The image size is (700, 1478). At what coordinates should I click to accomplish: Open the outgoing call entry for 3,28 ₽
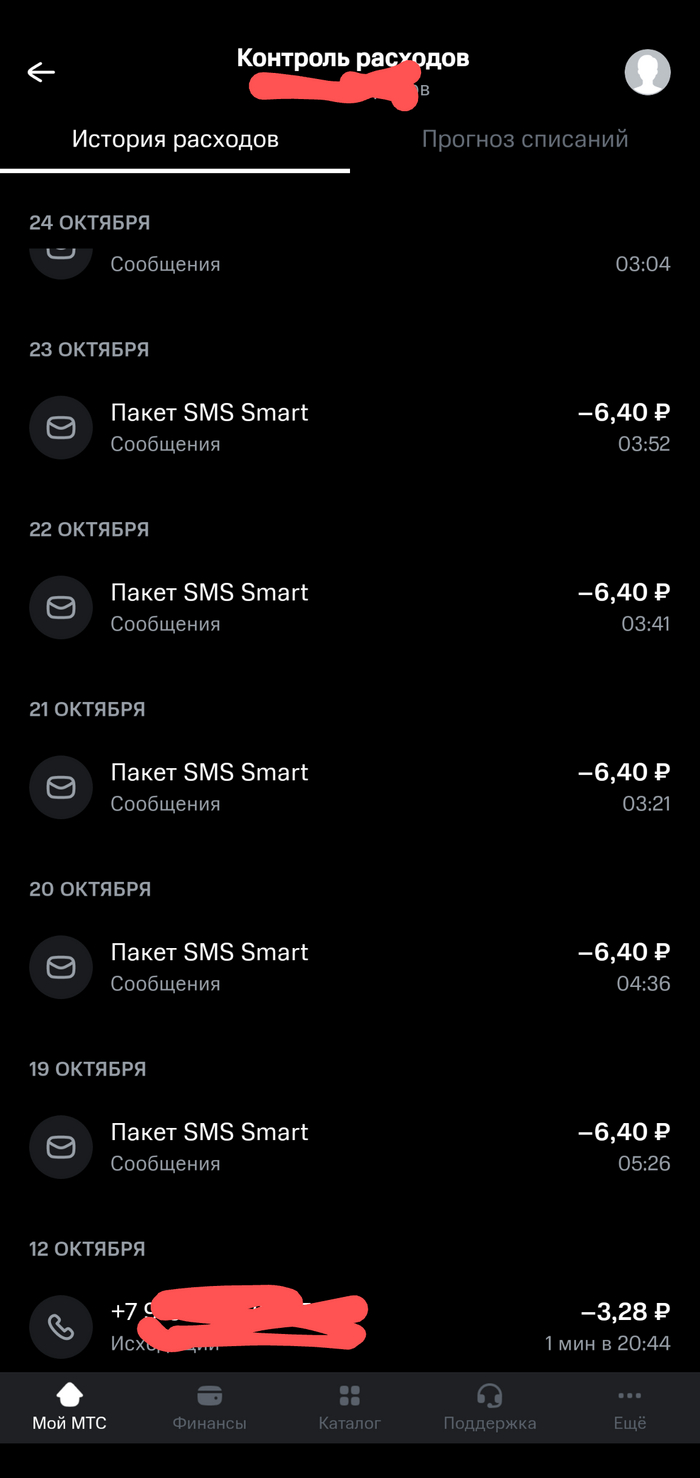pos(350,1326)
